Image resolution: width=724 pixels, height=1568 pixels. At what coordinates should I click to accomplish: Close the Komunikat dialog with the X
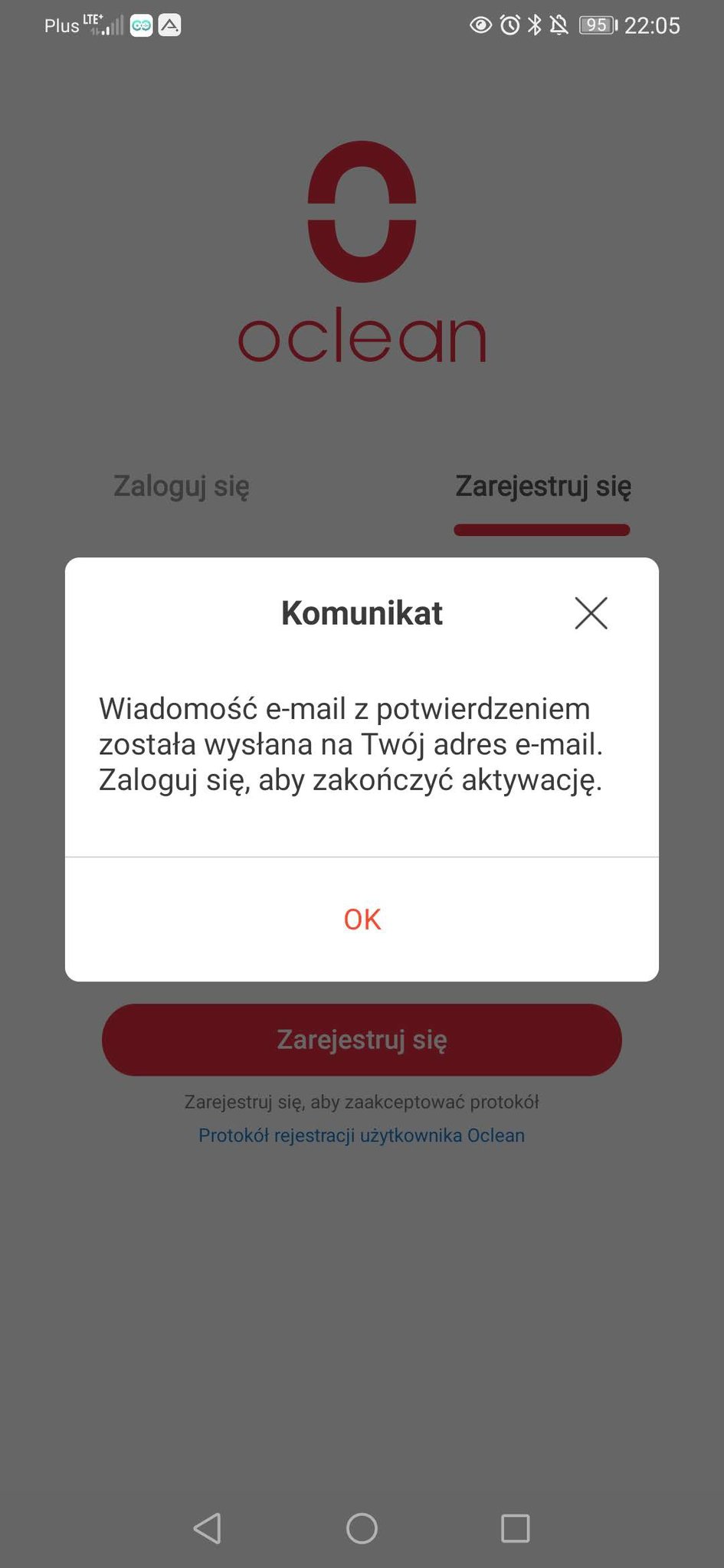coord(591,613)
